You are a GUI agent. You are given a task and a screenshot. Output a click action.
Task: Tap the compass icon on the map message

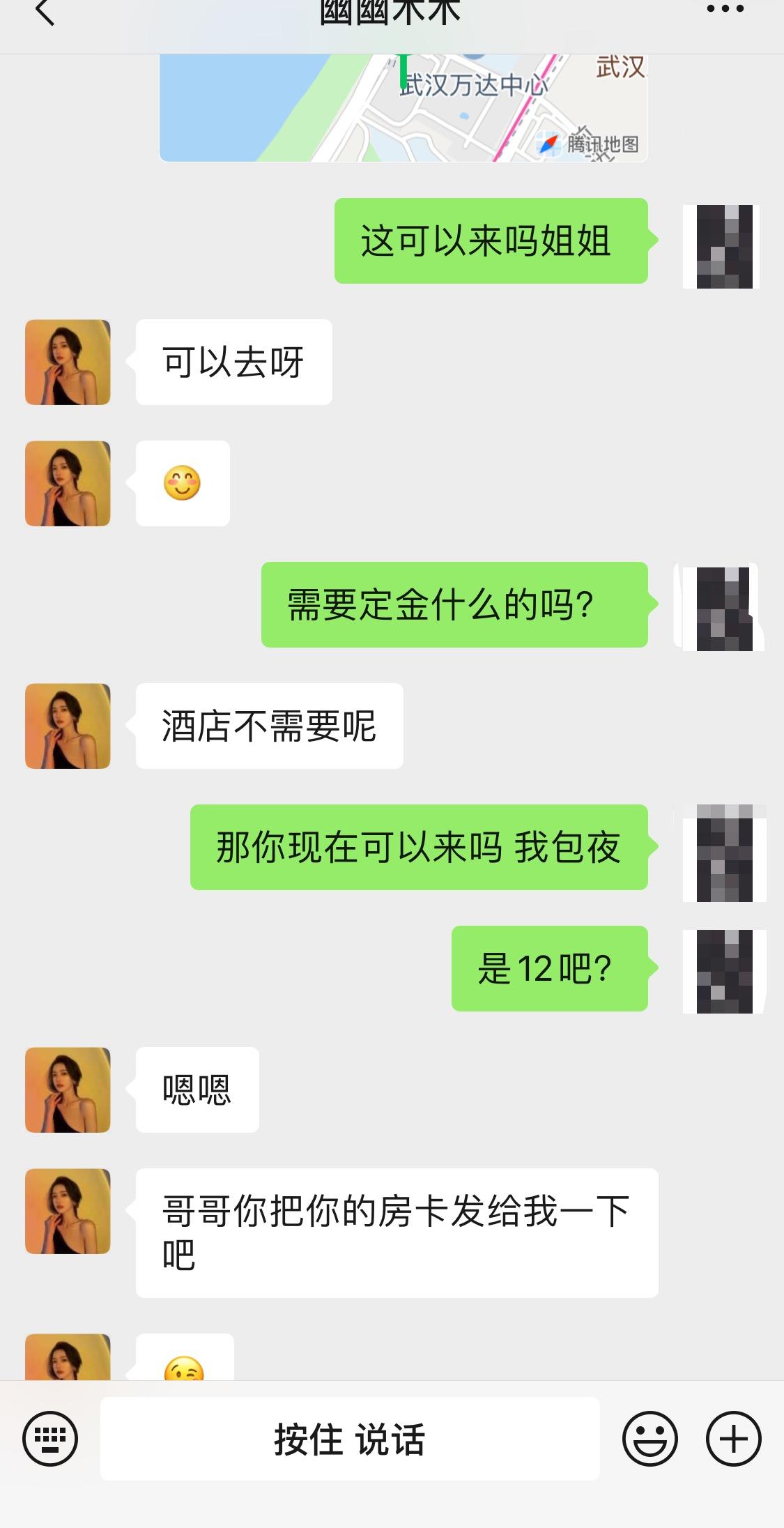click(548, 144)
